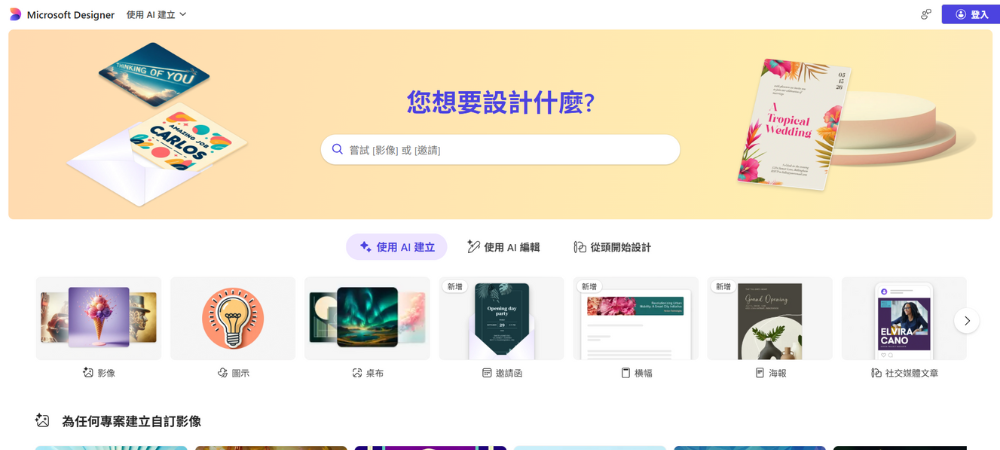Open the share link icon beside 登入
The image size is (1000, 450).
click(x=926, y=14)
